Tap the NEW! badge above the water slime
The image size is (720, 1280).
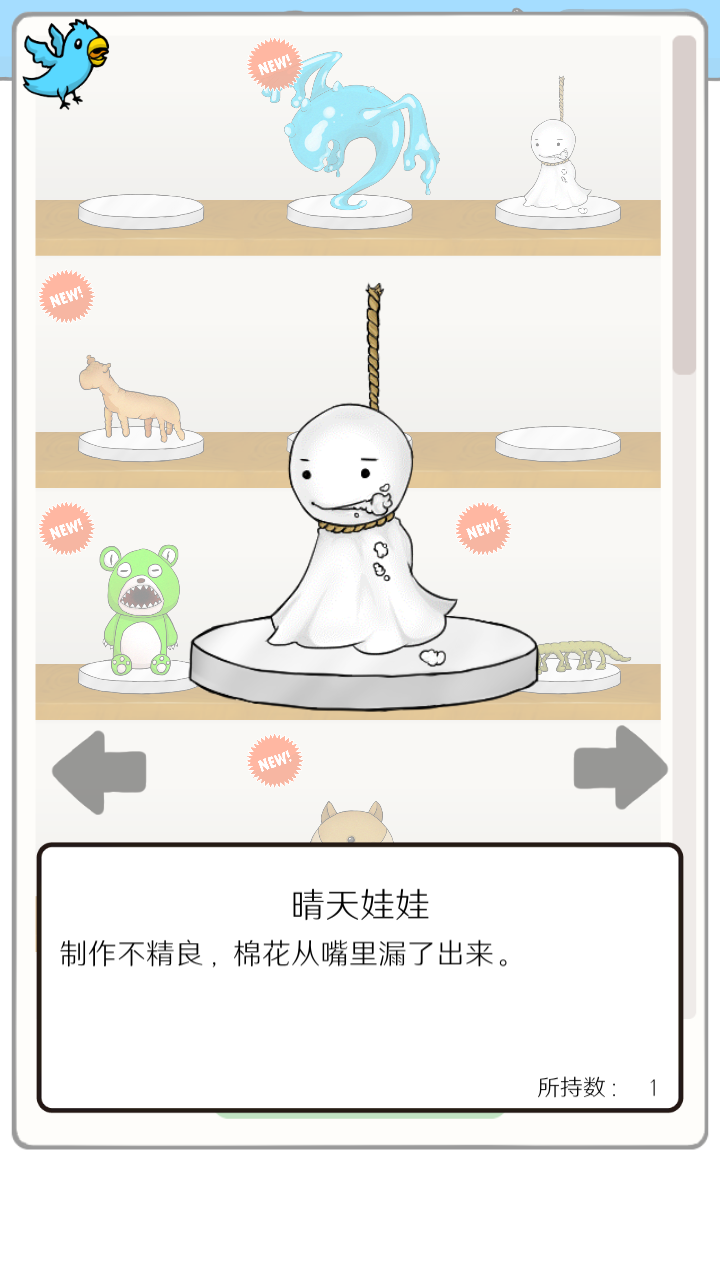[x=272, y=62]
